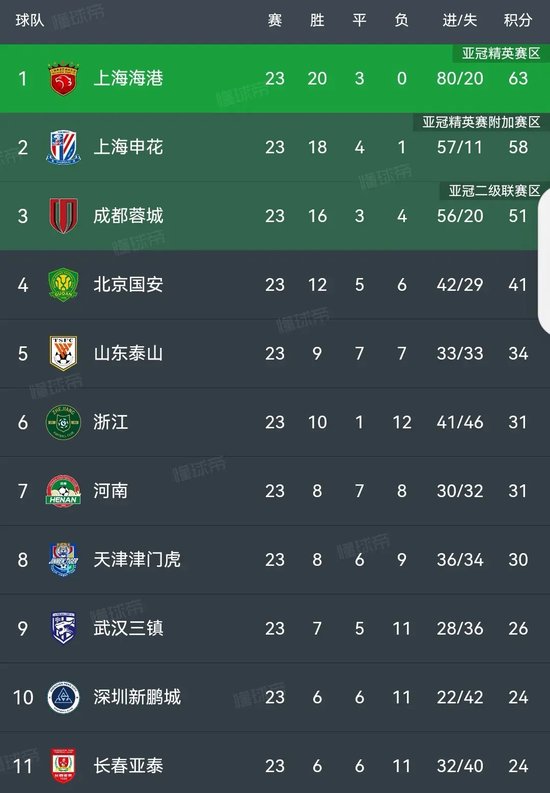
Task: Tap the 武汉三镇 row
Action: tap(275, 629)
